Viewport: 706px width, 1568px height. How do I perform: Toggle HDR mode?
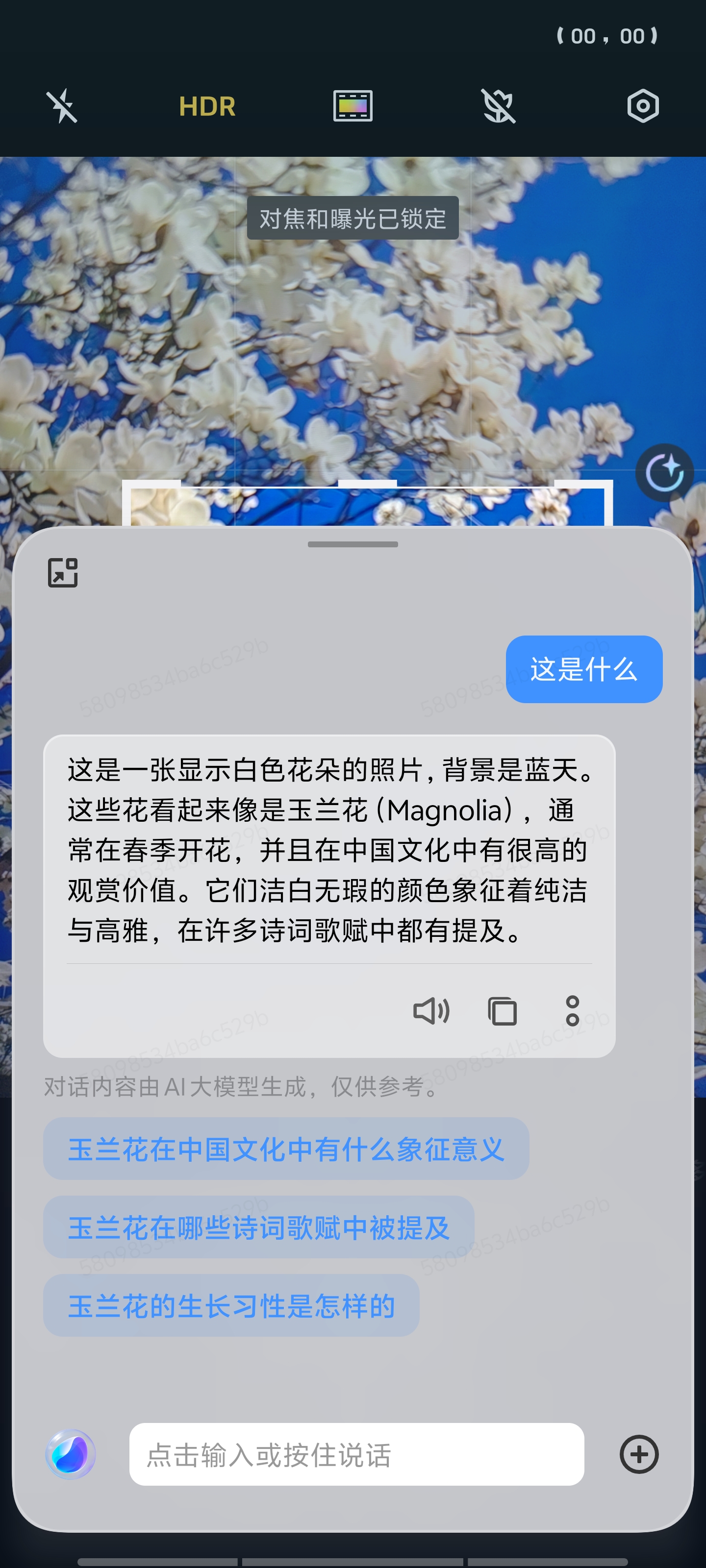[x=207, y=106]
